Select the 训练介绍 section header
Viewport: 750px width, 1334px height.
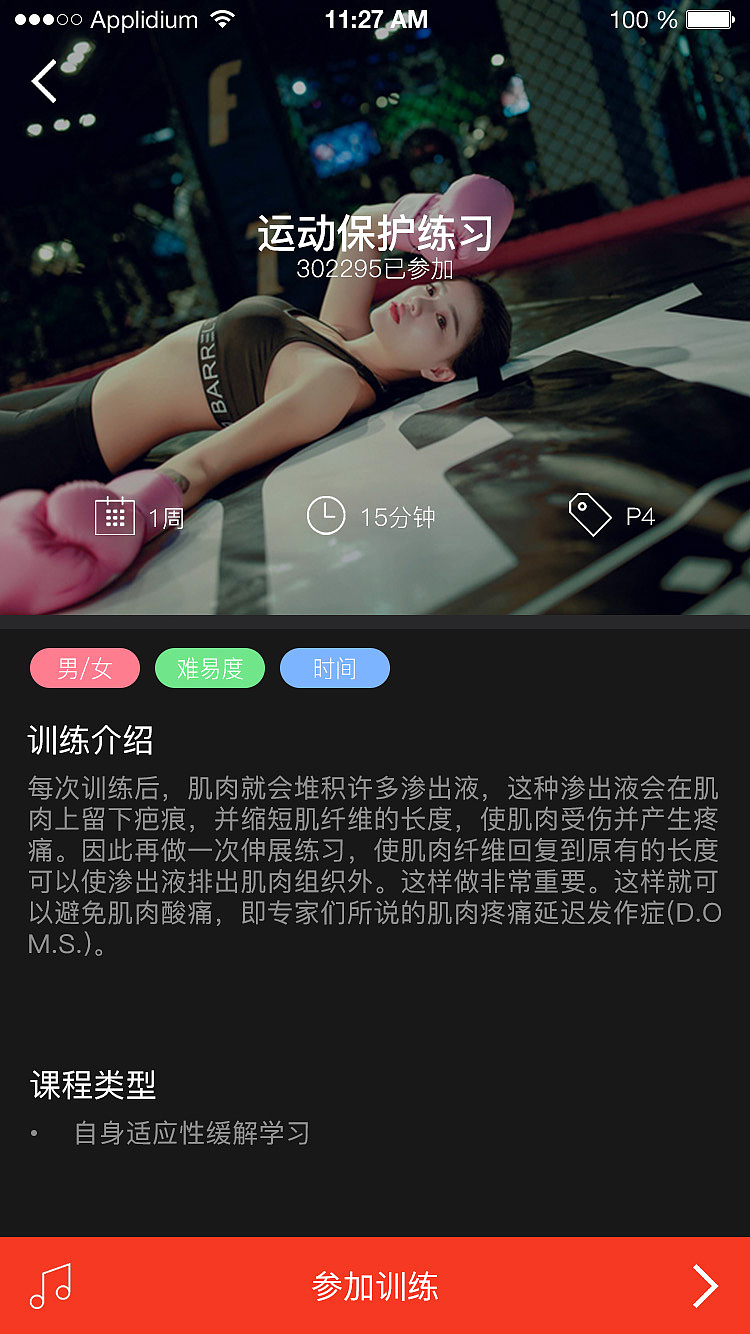point(88,741)
